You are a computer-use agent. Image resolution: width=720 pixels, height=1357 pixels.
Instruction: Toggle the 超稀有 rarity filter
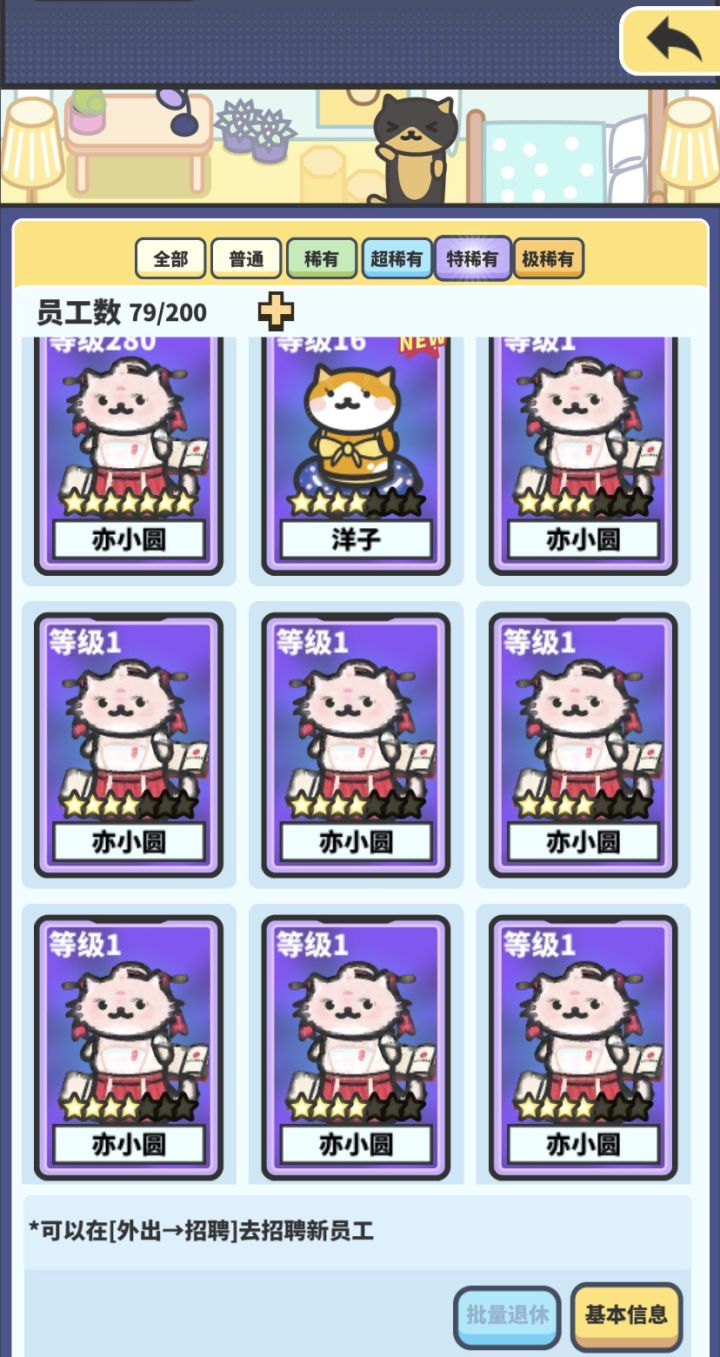[397, 258]
